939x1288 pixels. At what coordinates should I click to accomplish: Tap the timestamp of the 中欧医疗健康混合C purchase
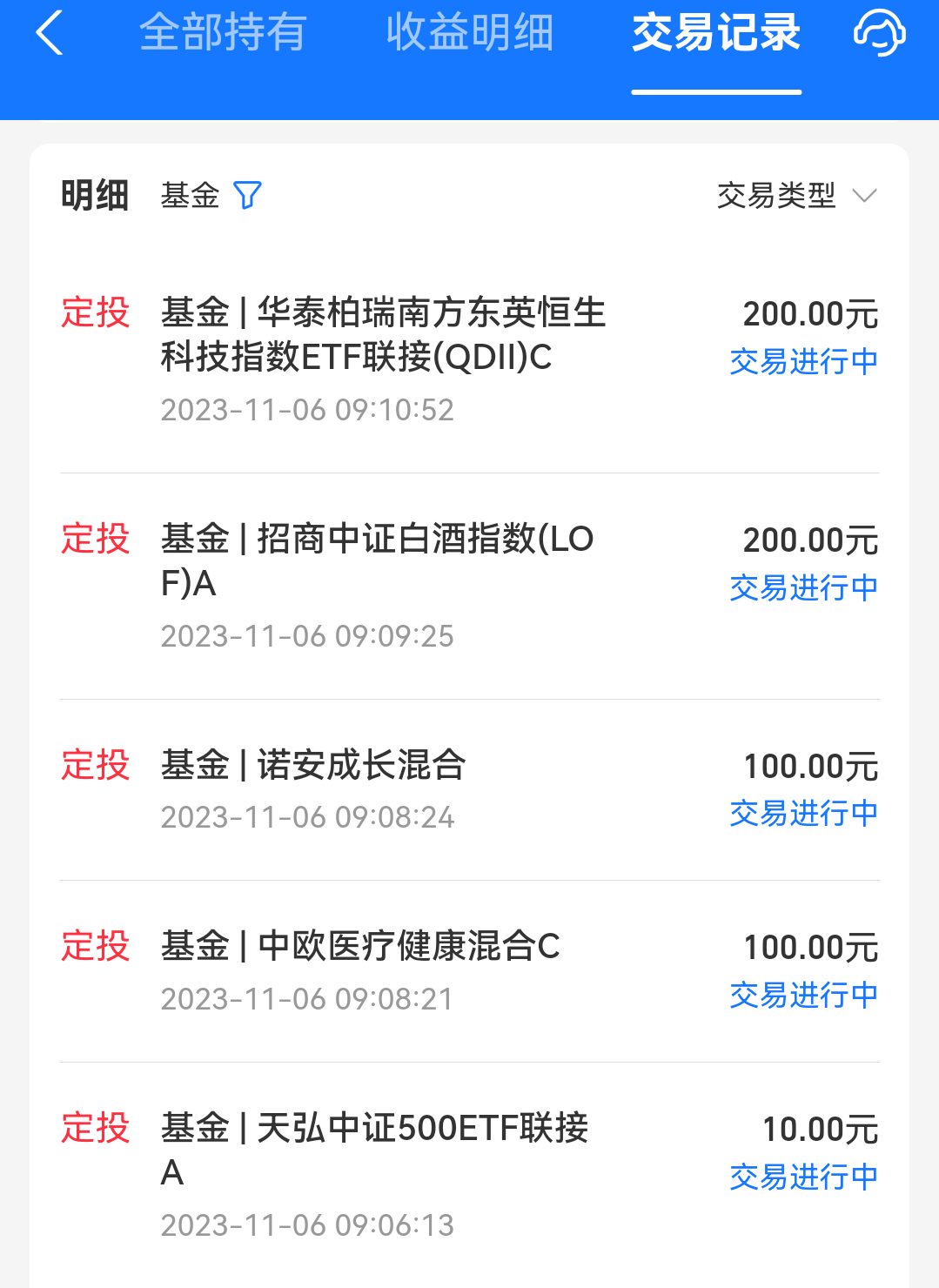307,998
